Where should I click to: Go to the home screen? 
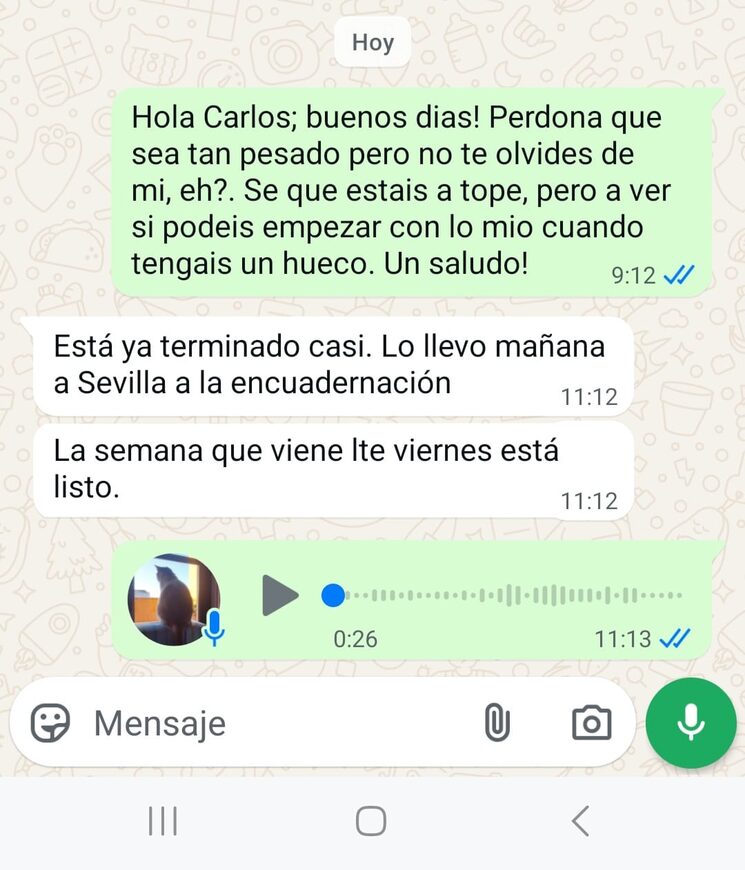pos(371,821)
